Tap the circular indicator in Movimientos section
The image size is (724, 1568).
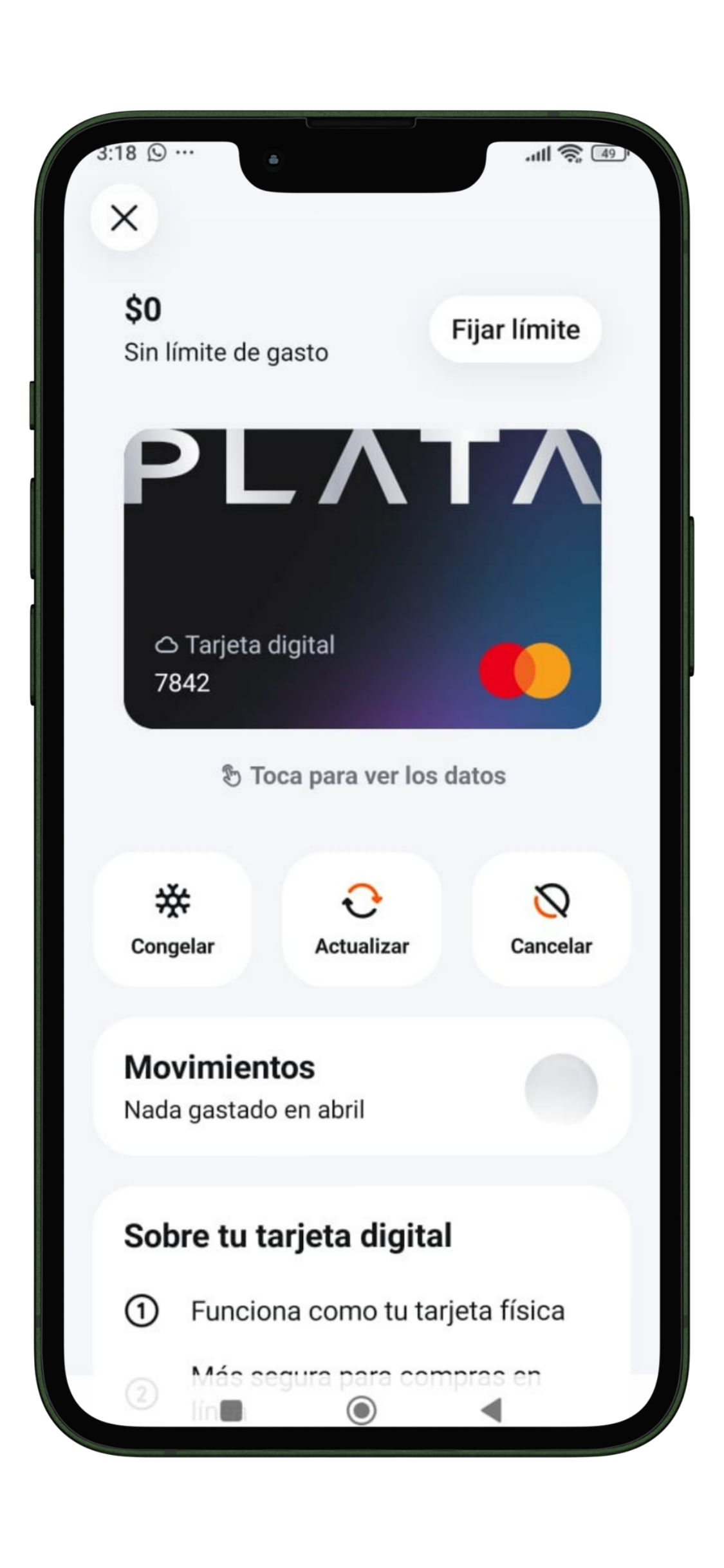coord(560,1087)
